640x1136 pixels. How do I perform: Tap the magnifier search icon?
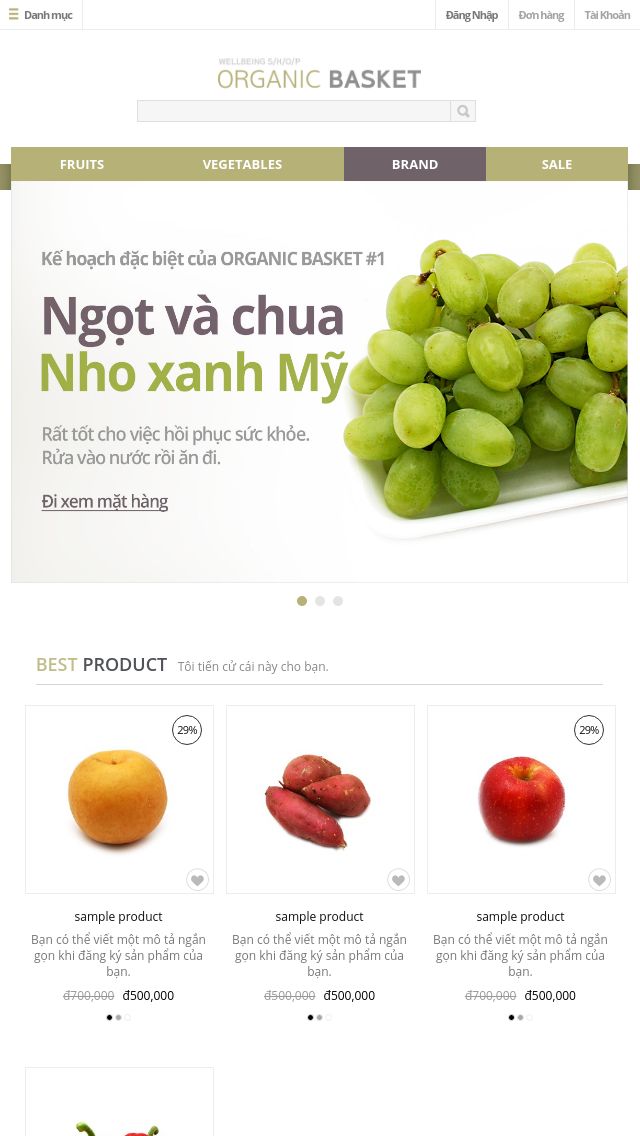coord(463,111)
